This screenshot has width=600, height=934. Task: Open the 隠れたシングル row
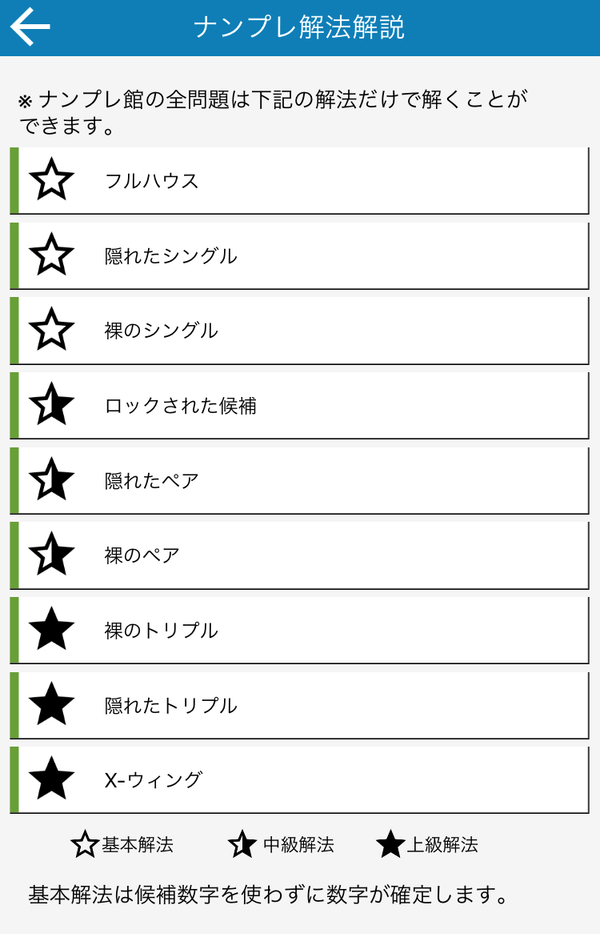pos(299,256)
